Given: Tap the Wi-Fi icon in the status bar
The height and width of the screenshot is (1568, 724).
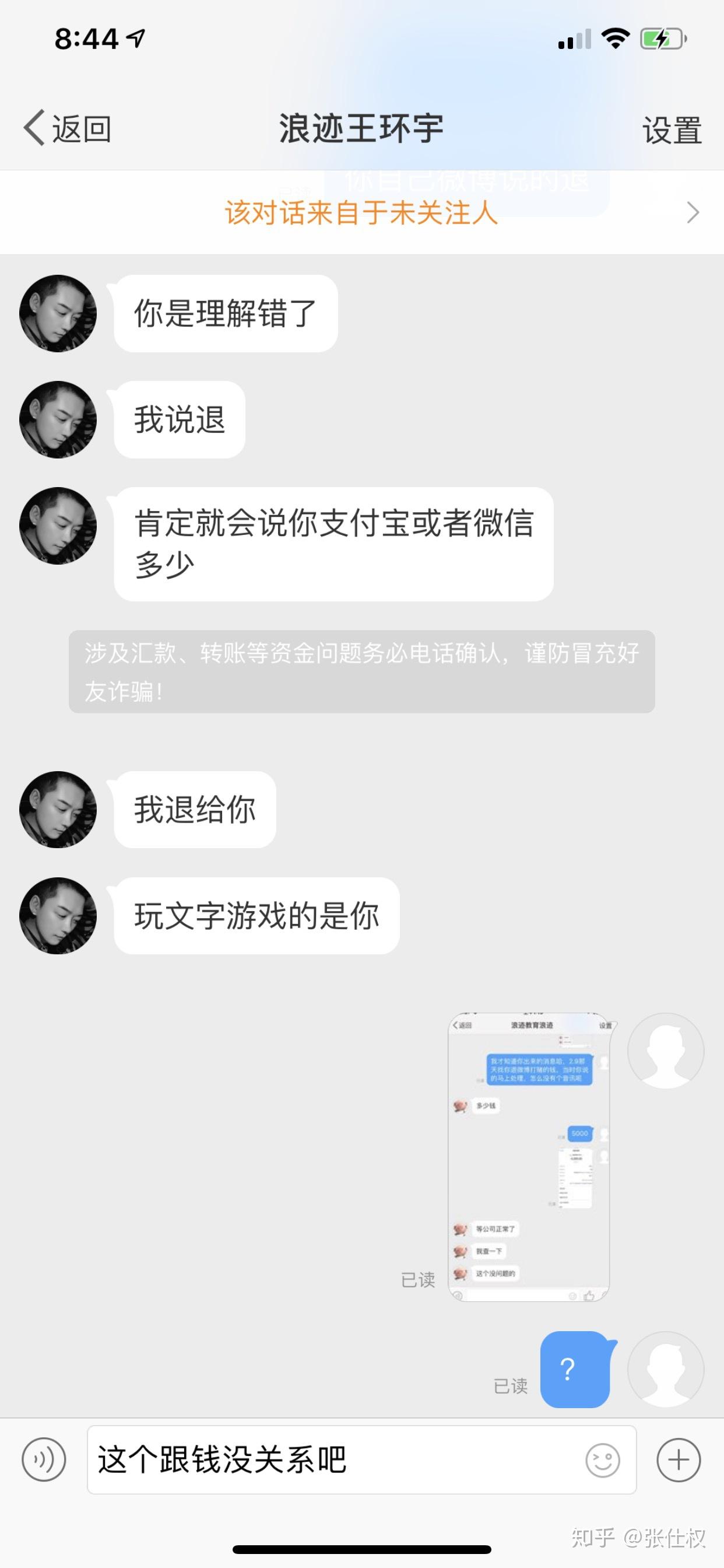Looking at the screenshot, I should coord(614,38).
